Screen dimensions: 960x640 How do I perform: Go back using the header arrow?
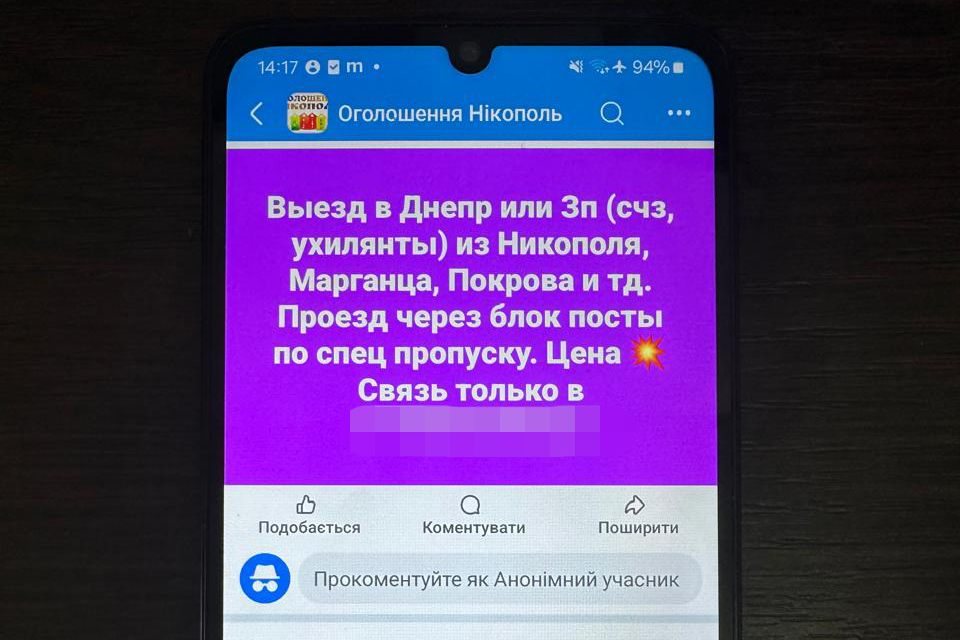coord(257,114)
